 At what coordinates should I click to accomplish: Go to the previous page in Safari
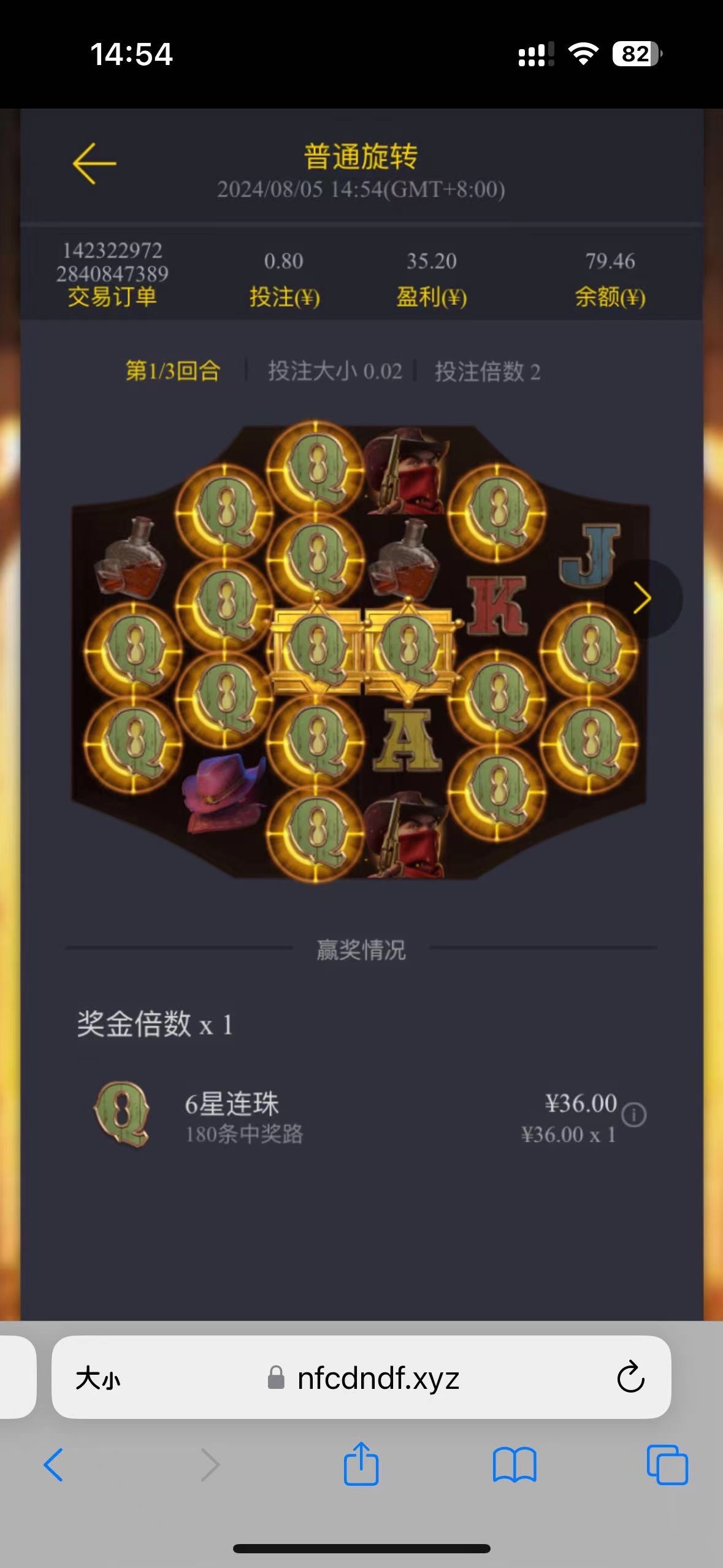[x=54, y=1465]
